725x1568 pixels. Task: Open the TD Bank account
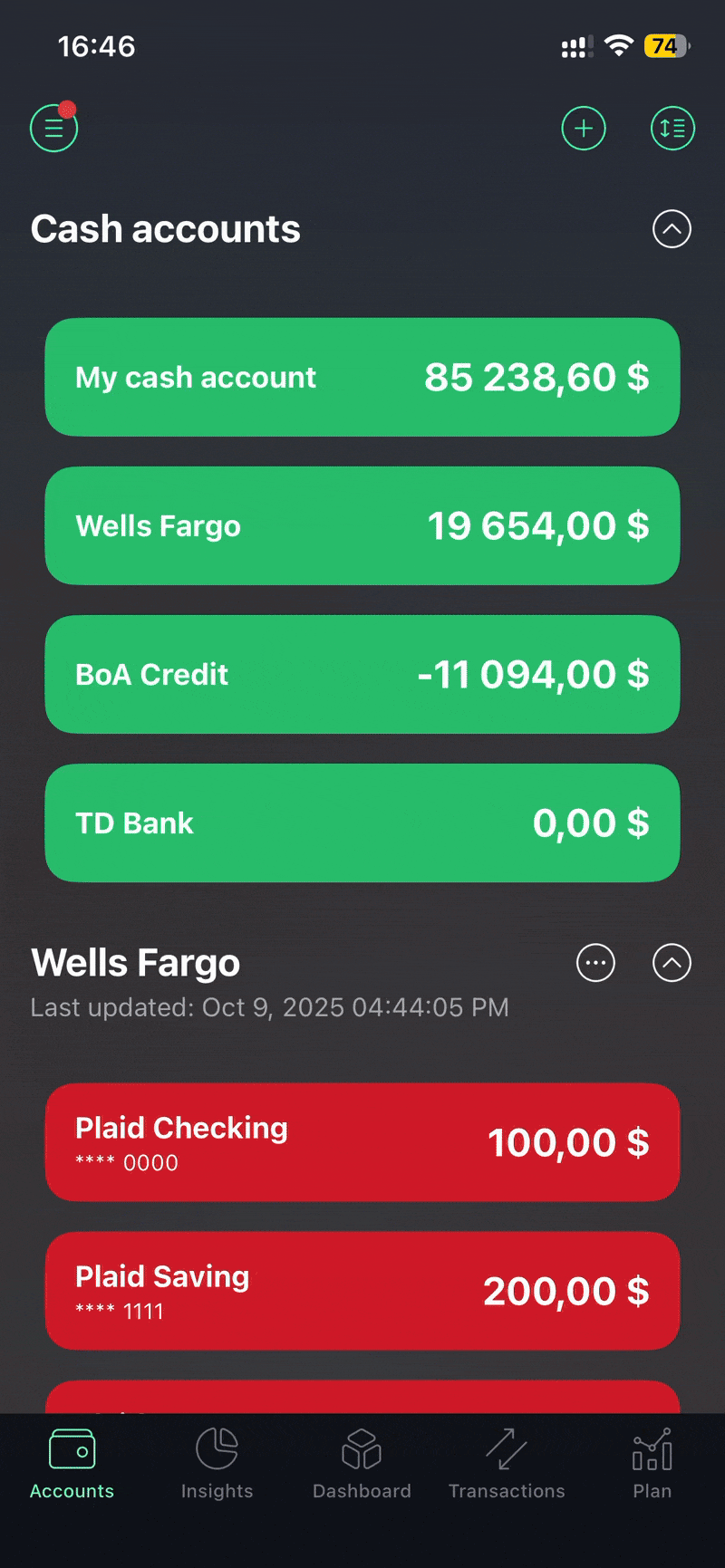pos(362,822)
